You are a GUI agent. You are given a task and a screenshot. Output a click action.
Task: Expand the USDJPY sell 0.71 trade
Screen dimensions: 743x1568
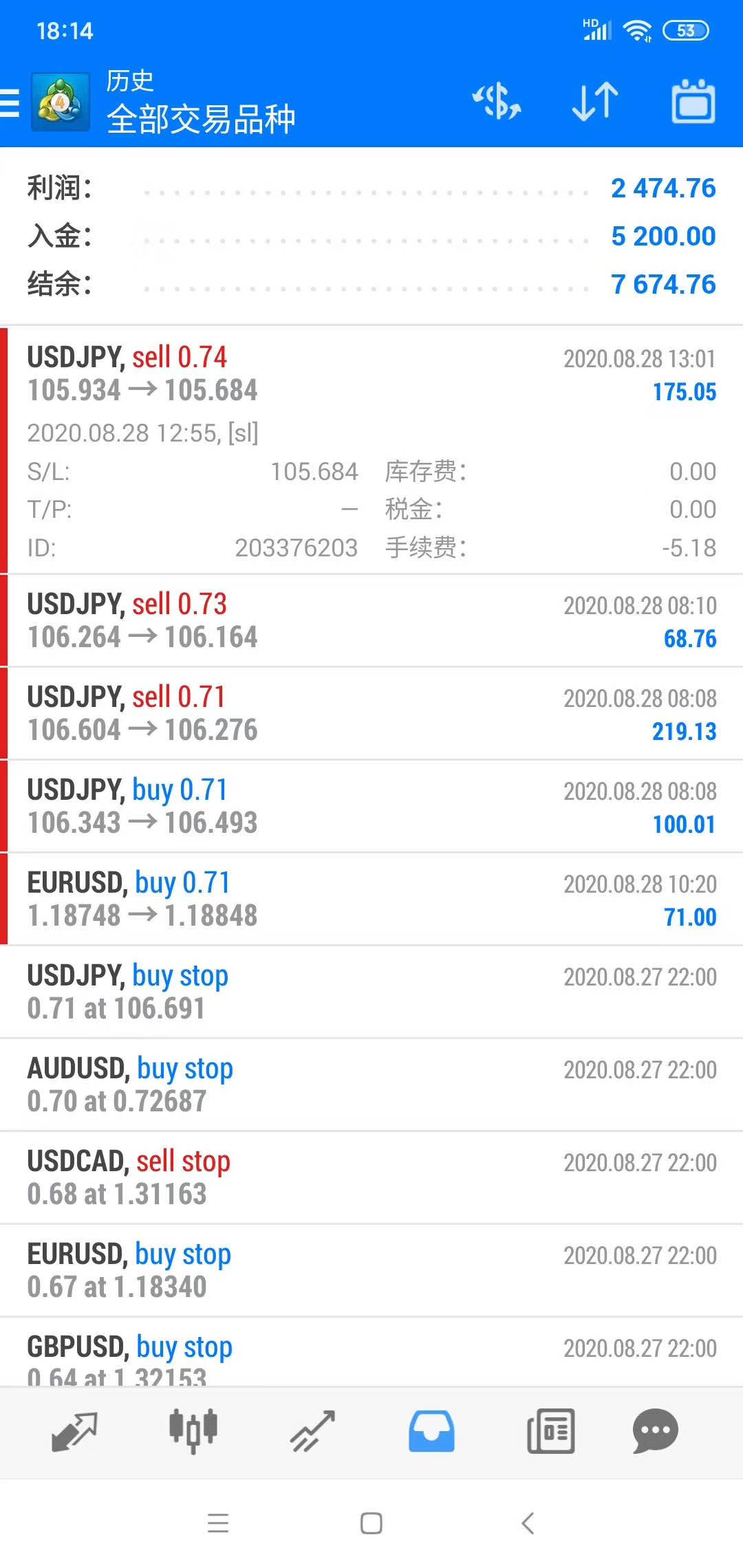pos(371,713)
